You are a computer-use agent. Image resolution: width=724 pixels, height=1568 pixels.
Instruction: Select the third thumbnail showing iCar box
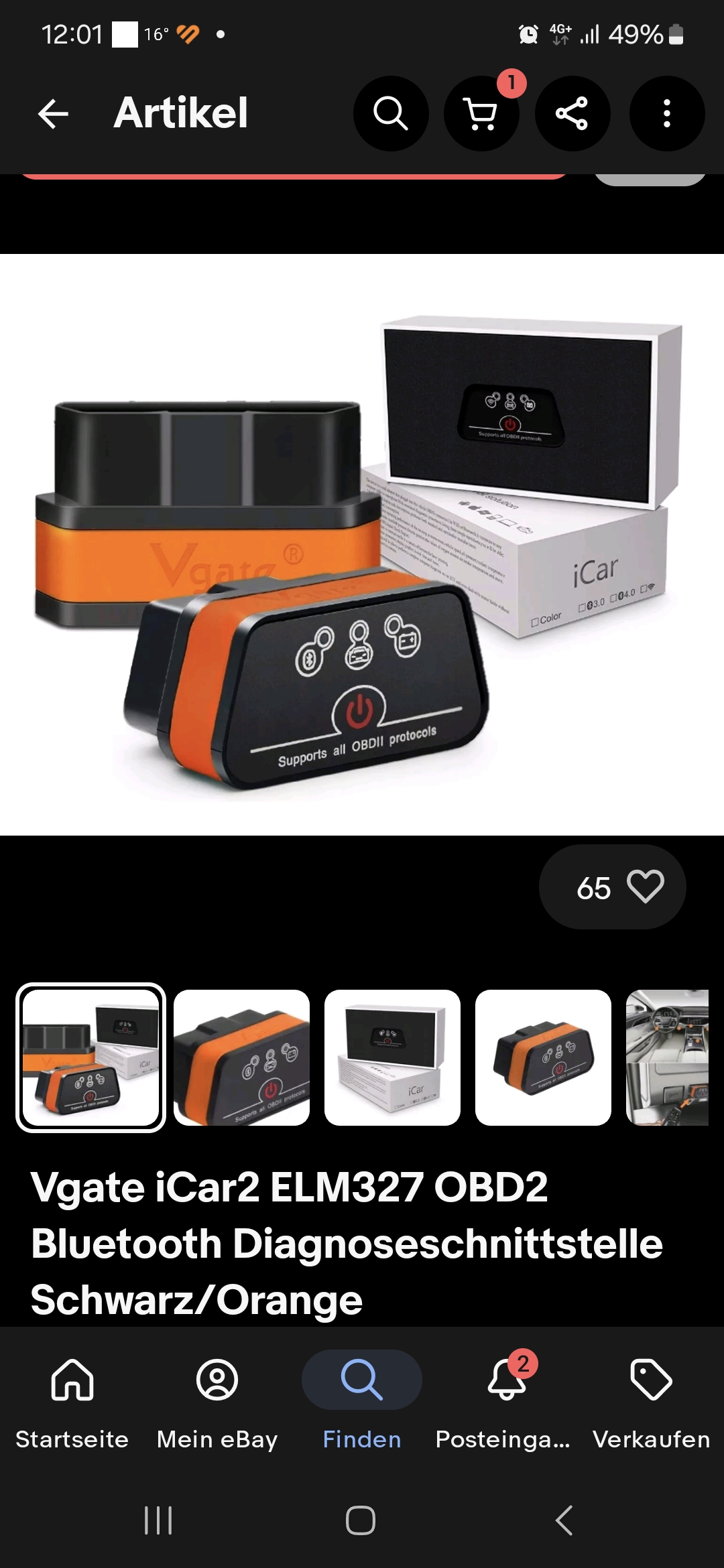[393, 1057]
